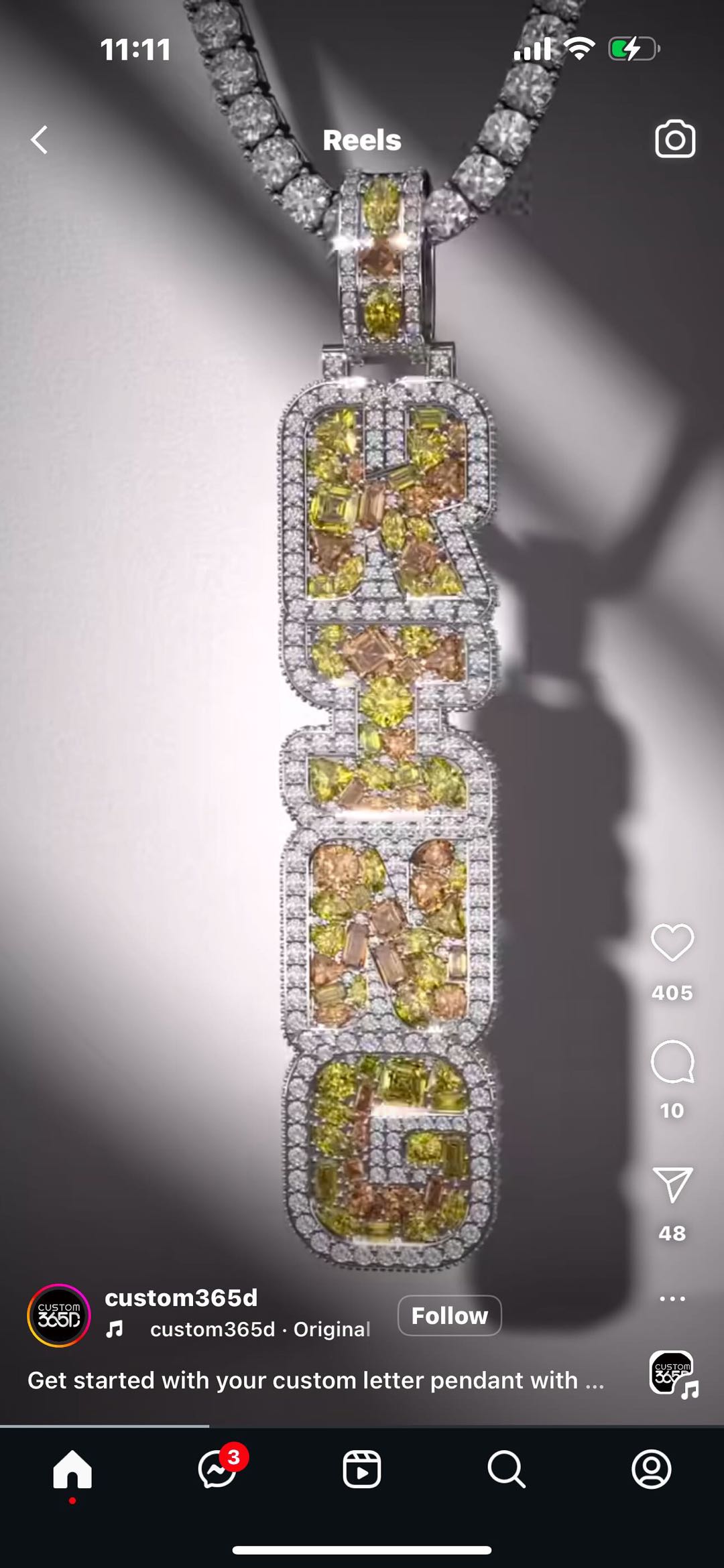The height and width of the screenshot is (1568, 724).
Task: Go to the Profile tab
Action: coord(651,1469)
